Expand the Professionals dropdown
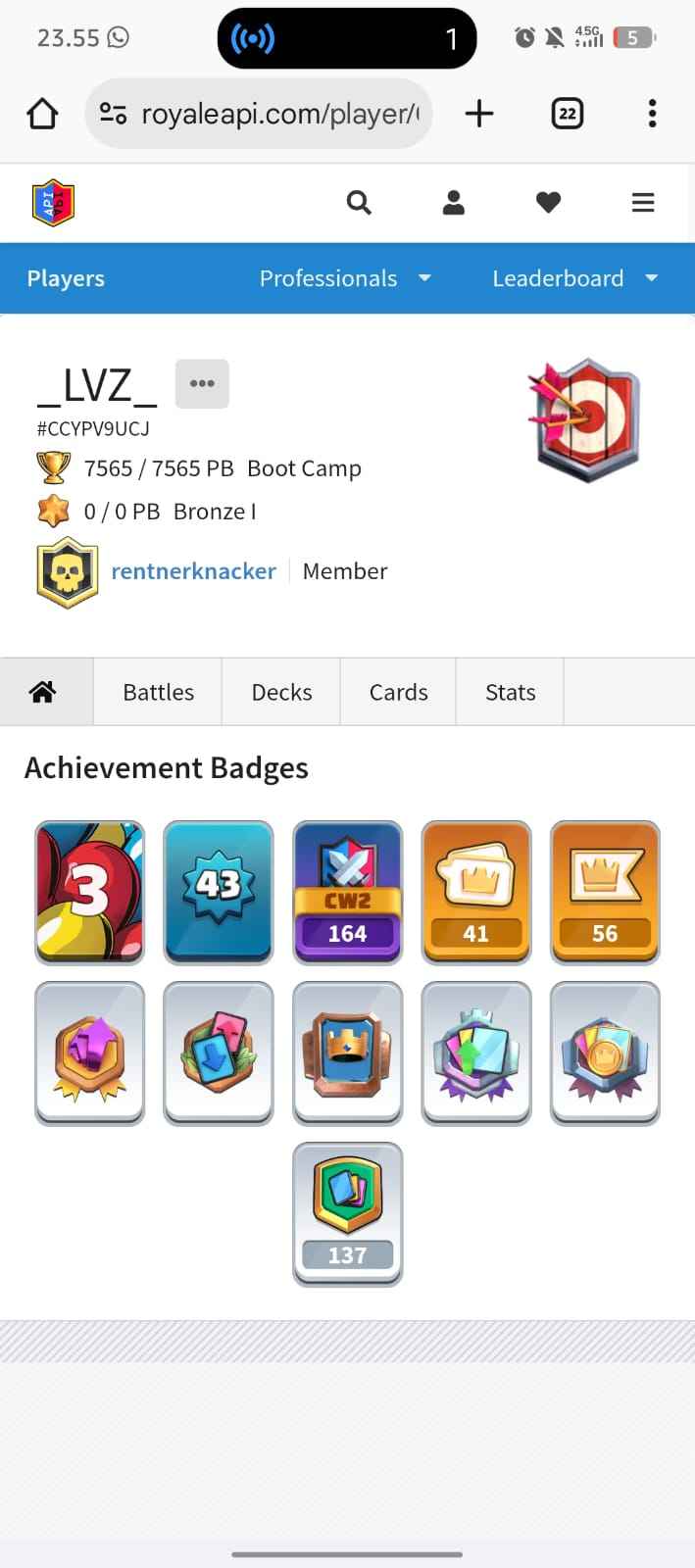Image resolution: width=695 pixels, height=1568 pixels. (345, 278)
